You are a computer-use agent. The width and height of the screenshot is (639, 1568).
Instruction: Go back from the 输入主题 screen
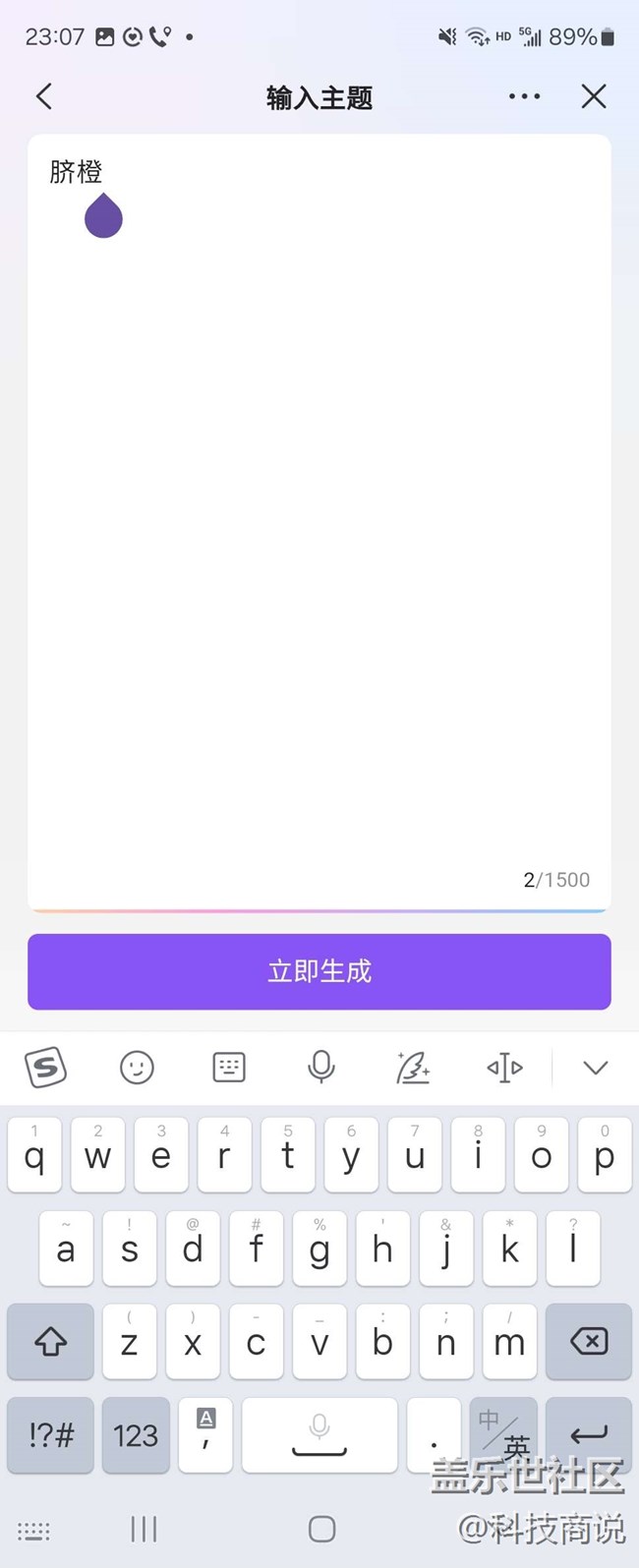43,96
